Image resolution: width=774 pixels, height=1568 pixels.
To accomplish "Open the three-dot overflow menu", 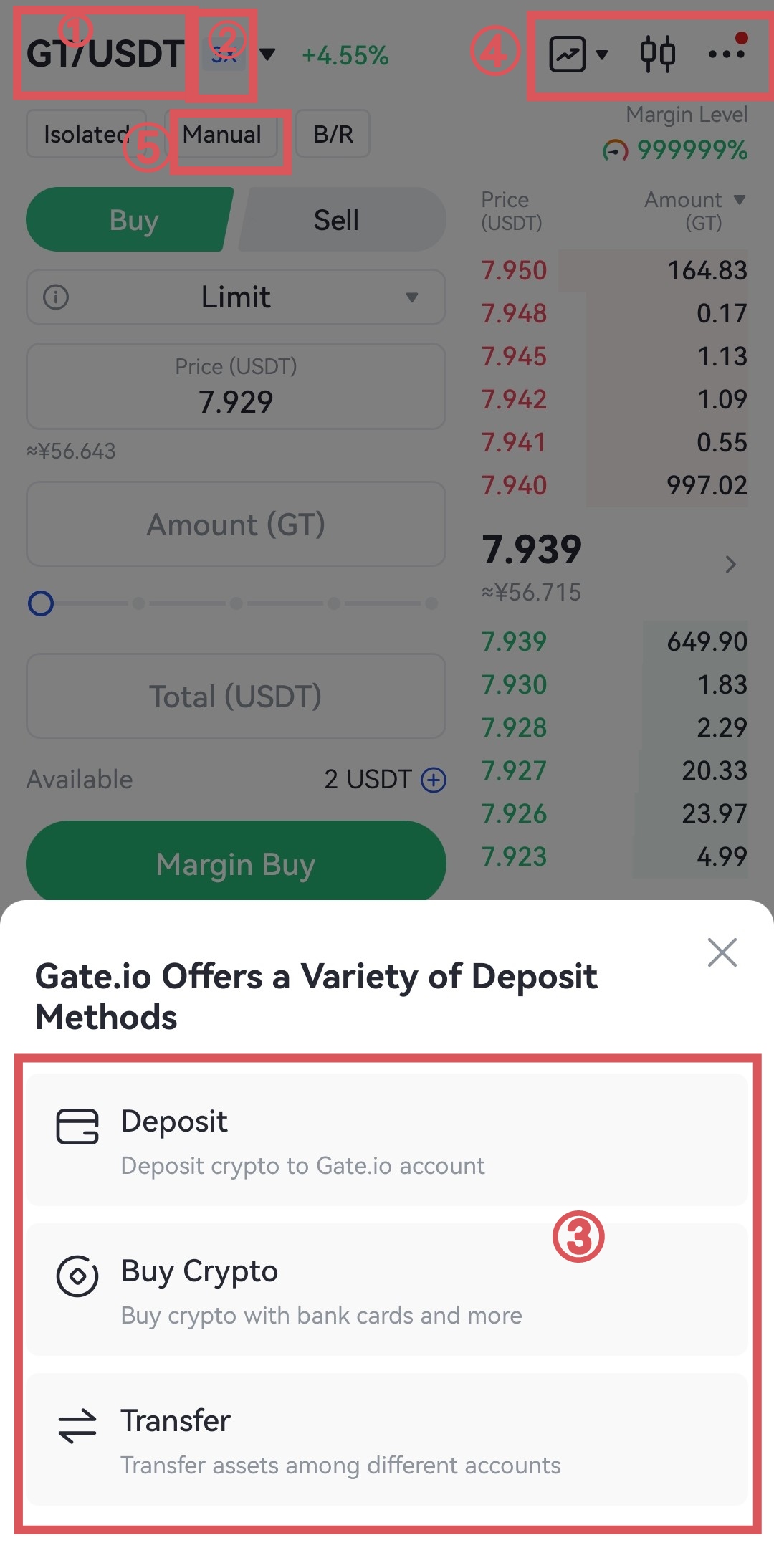I will (x=726, y=54).
